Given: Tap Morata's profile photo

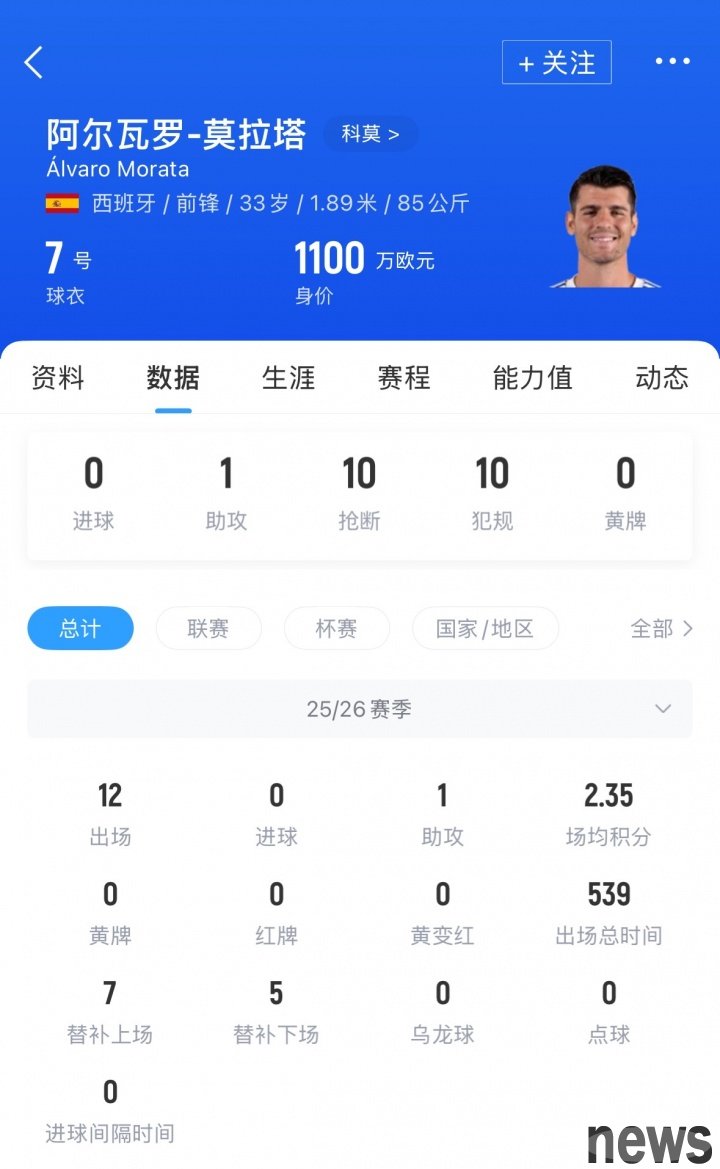Looking at the screenshot, I should point(602,227).
